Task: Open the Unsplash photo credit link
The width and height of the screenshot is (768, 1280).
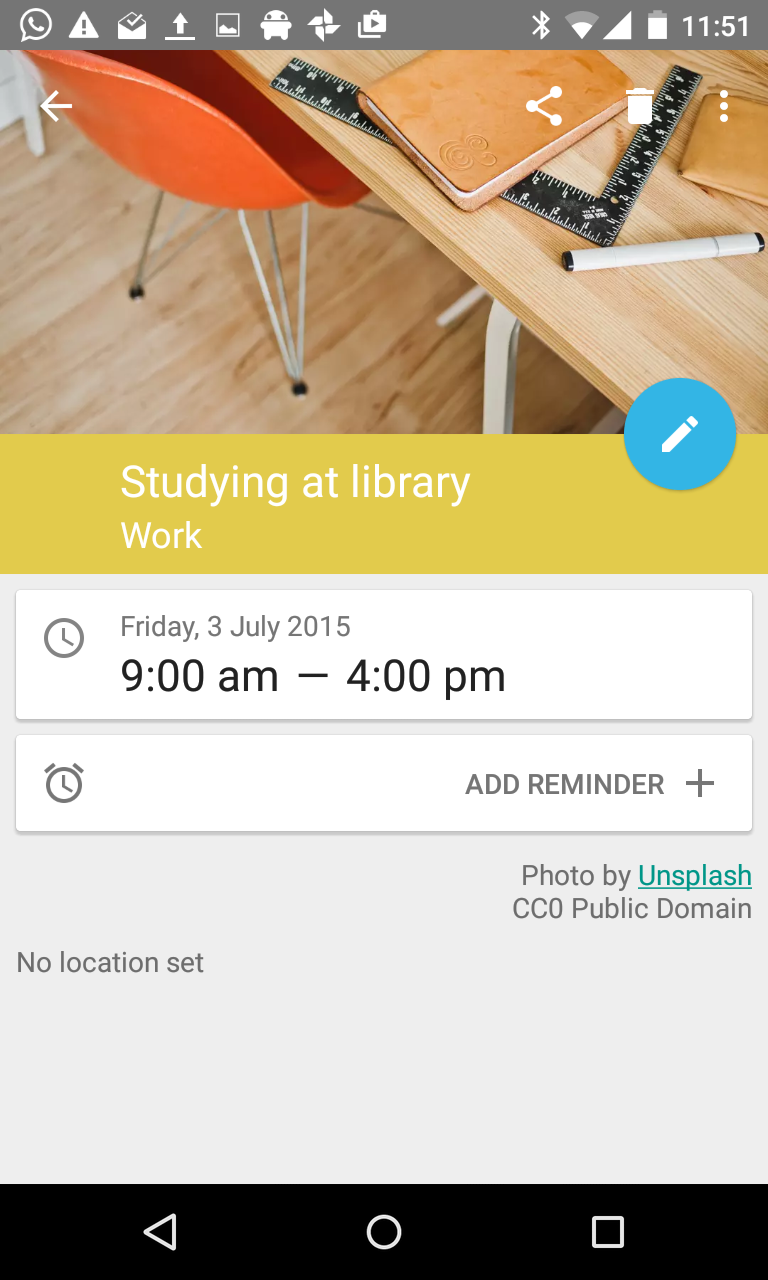Action: point(694,876)
